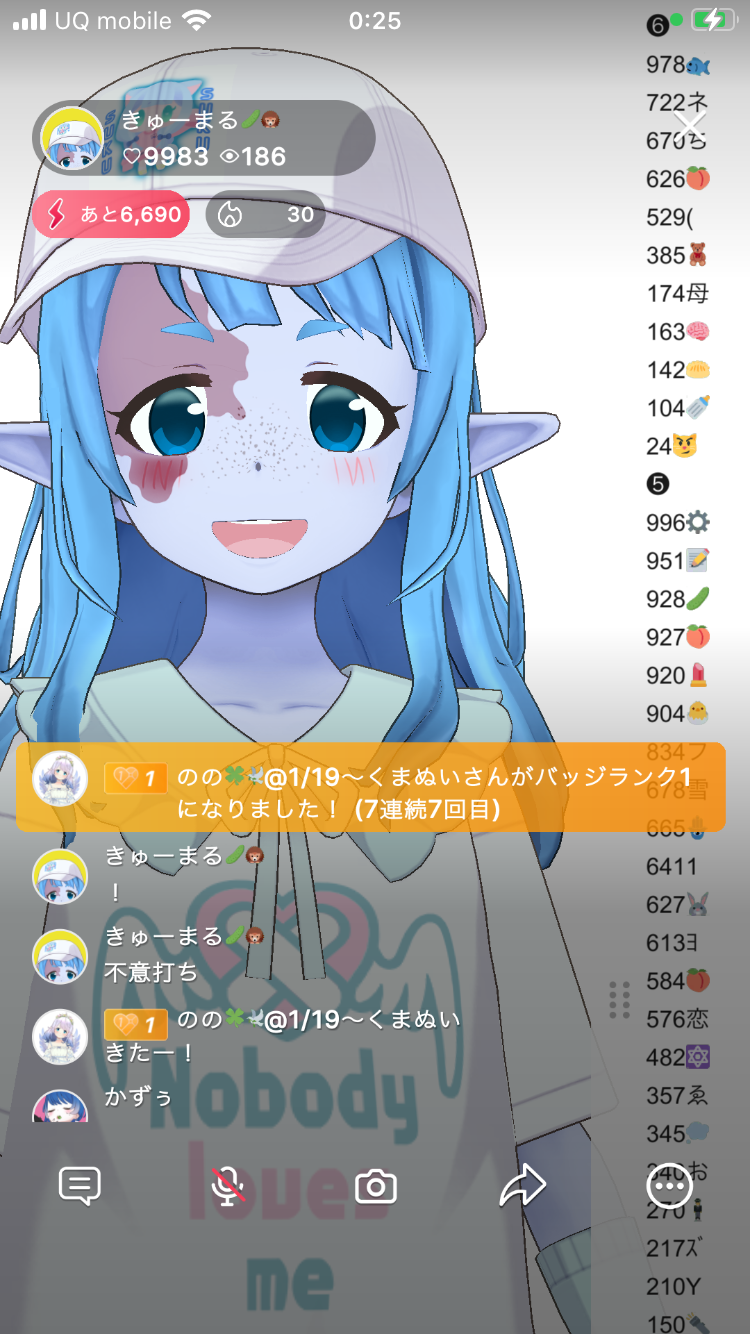Open the more options menu
750x1334 pixels.
[669, 1187]
